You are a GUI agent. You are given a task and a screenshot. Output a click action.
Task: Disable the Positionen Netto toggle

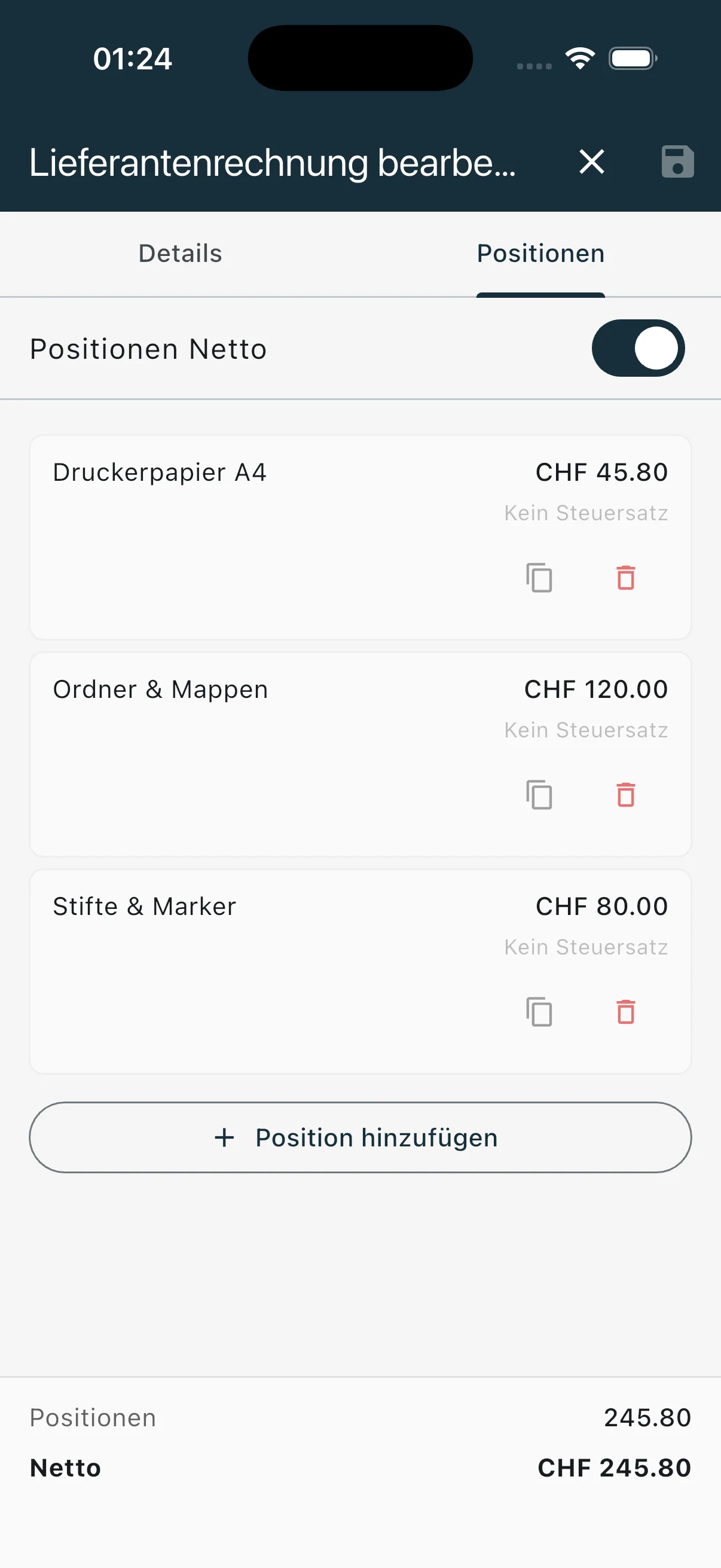(x=638, y=347)
